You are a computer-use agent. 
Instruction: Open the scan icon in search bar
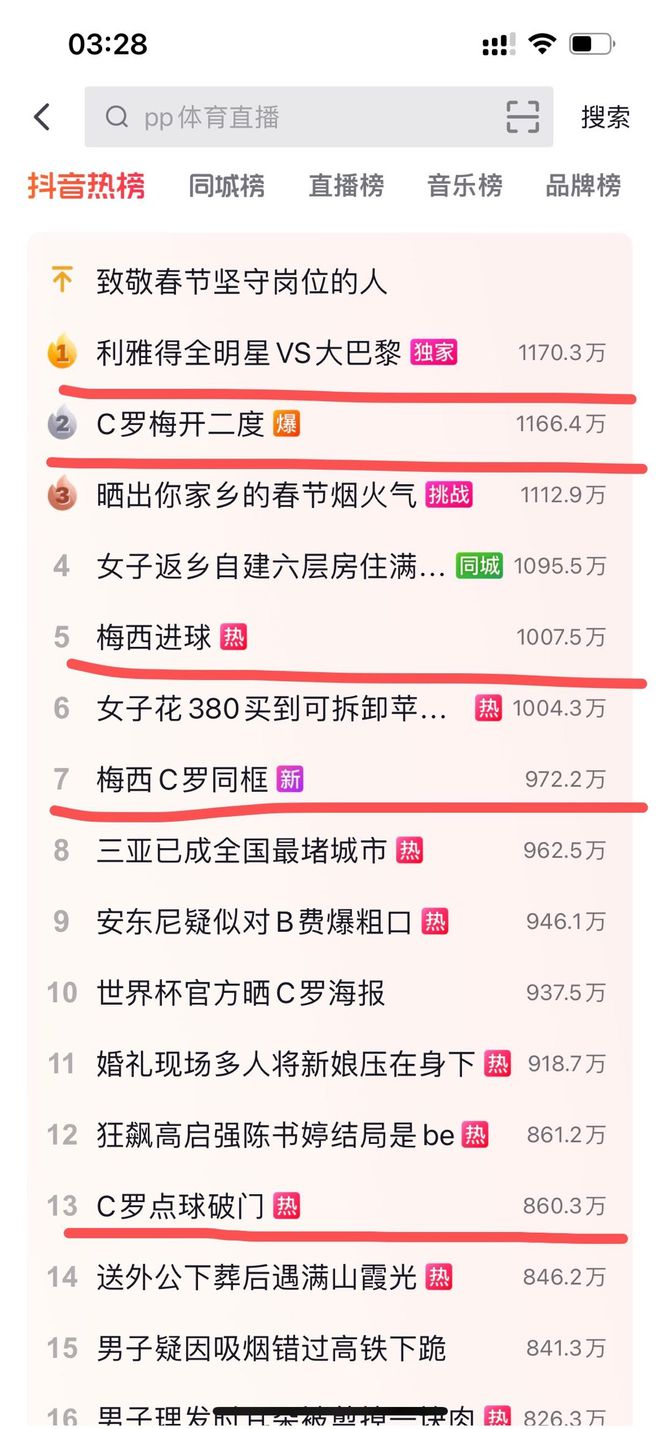point(522,117)
